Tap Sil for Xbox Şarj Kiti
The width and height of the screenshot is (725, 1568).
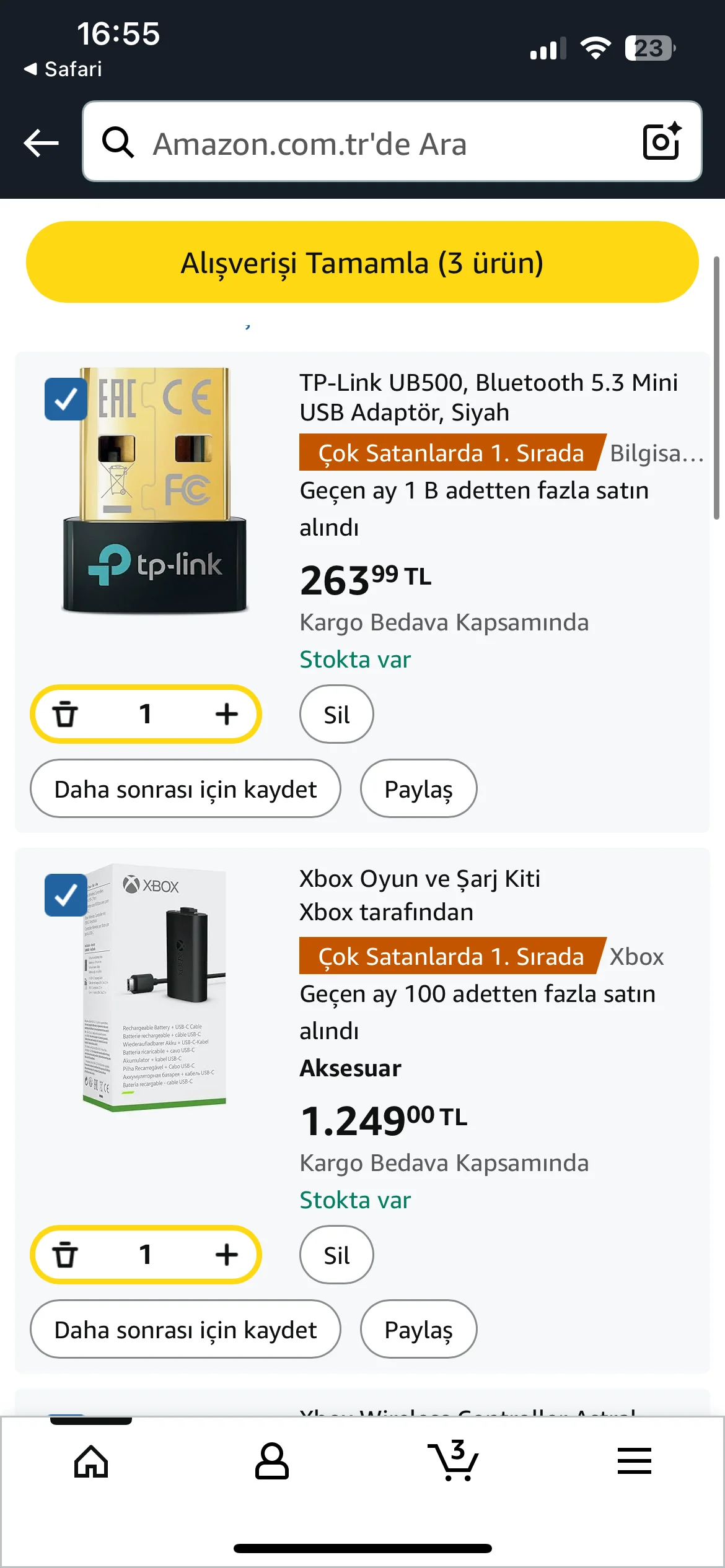tap(336, 1255)
